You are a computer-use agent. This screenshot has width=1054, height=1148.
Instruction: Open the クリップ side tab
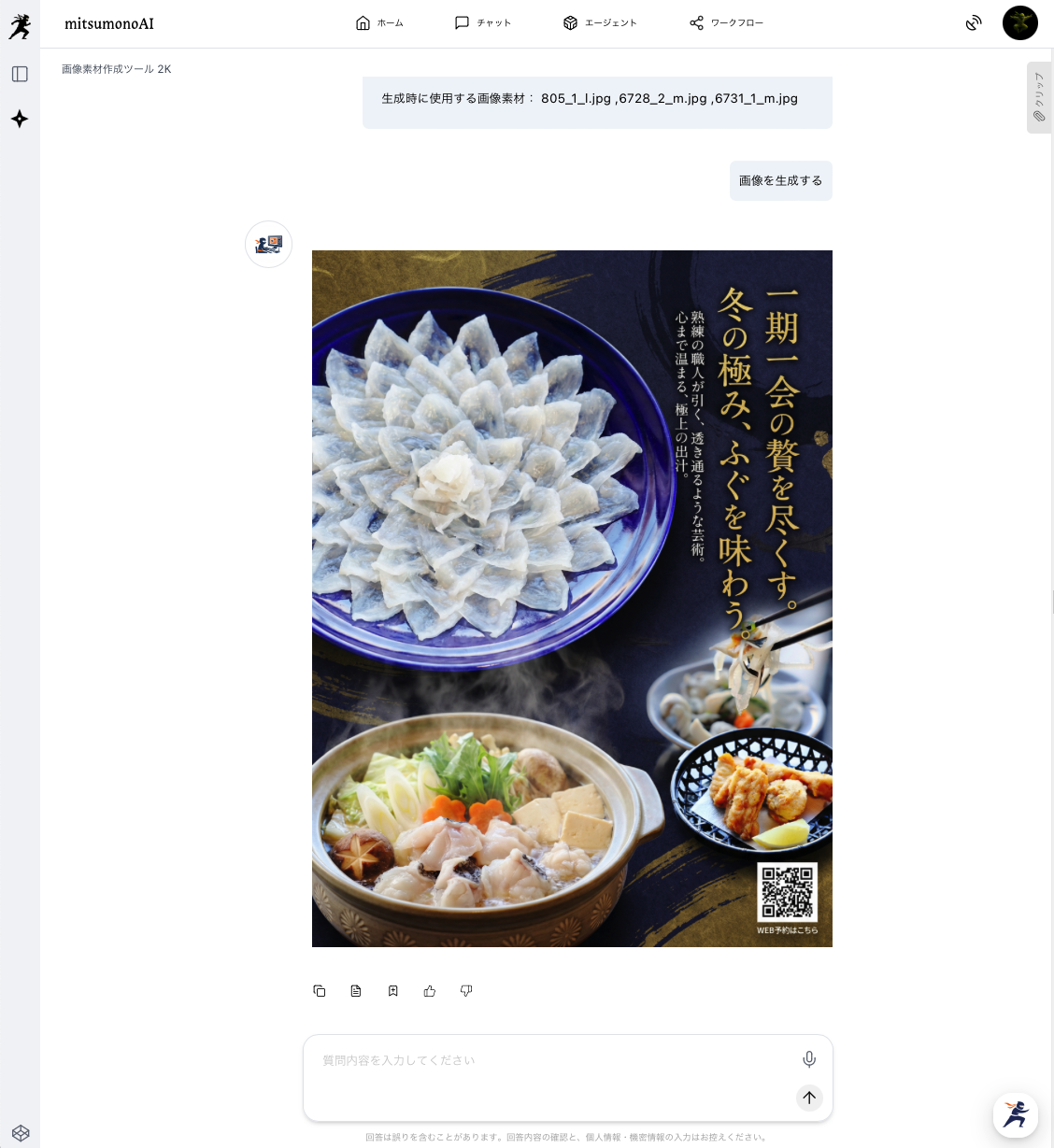pos(1038,97)
